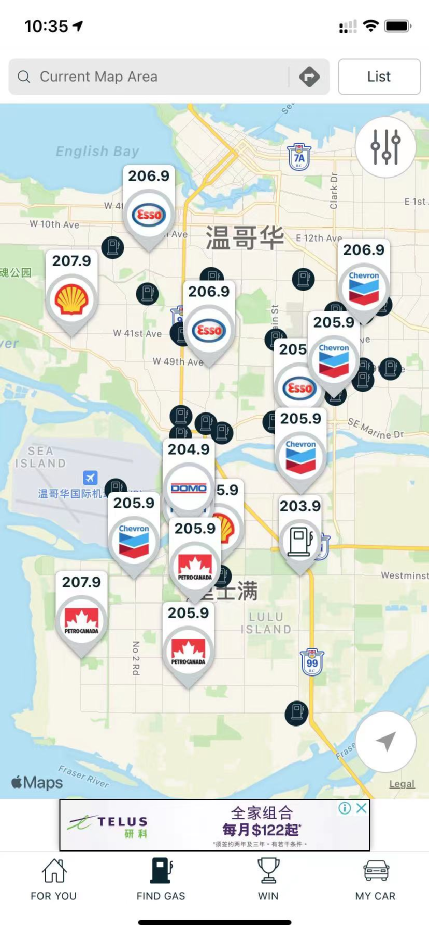
Task: Recenter map on current location
Action: [x=386, y=742]
